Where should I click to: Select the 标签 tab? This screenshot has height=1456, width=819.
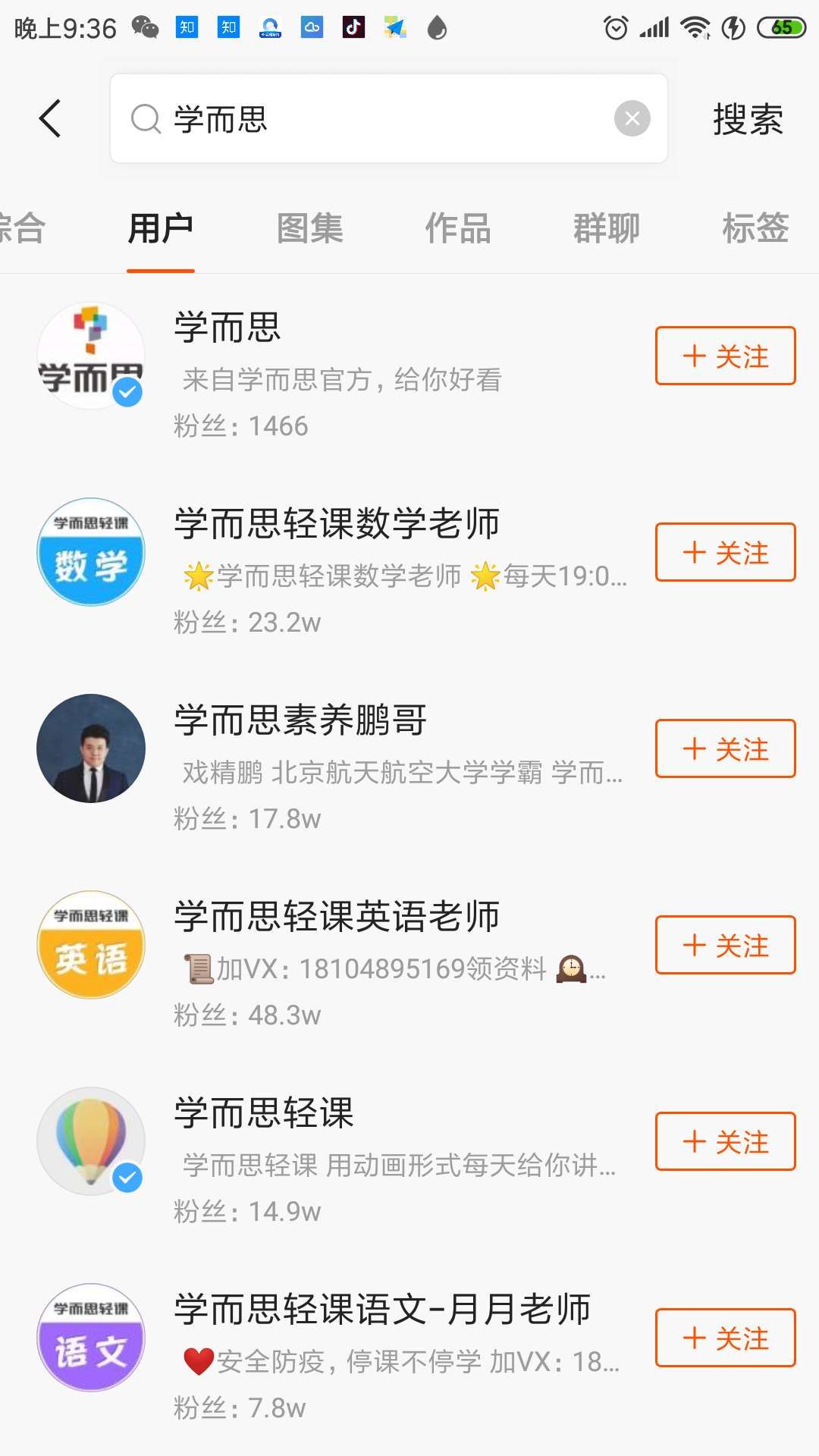tap(755, 228)
